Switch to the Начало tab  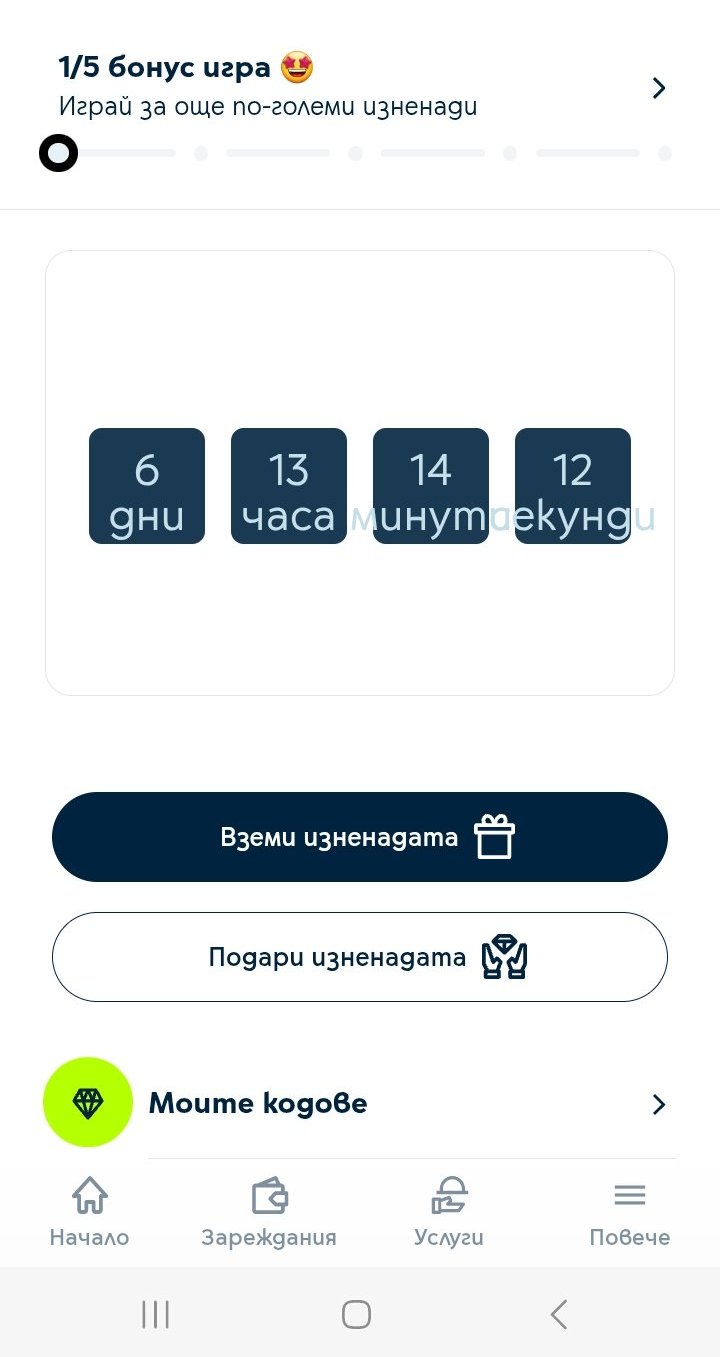point(90,1212)
